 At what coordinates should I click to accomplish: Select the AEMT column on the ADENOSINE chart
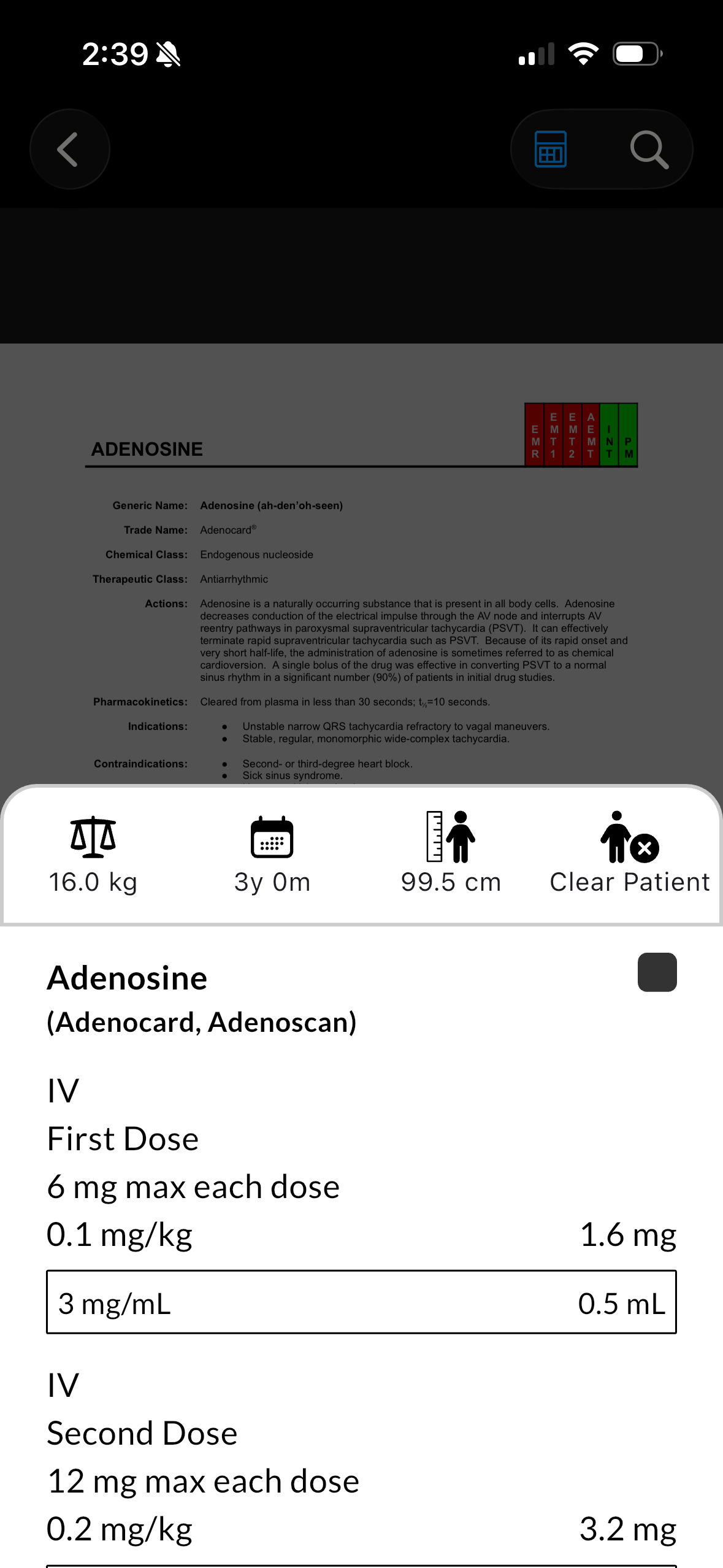coord(590,434)
